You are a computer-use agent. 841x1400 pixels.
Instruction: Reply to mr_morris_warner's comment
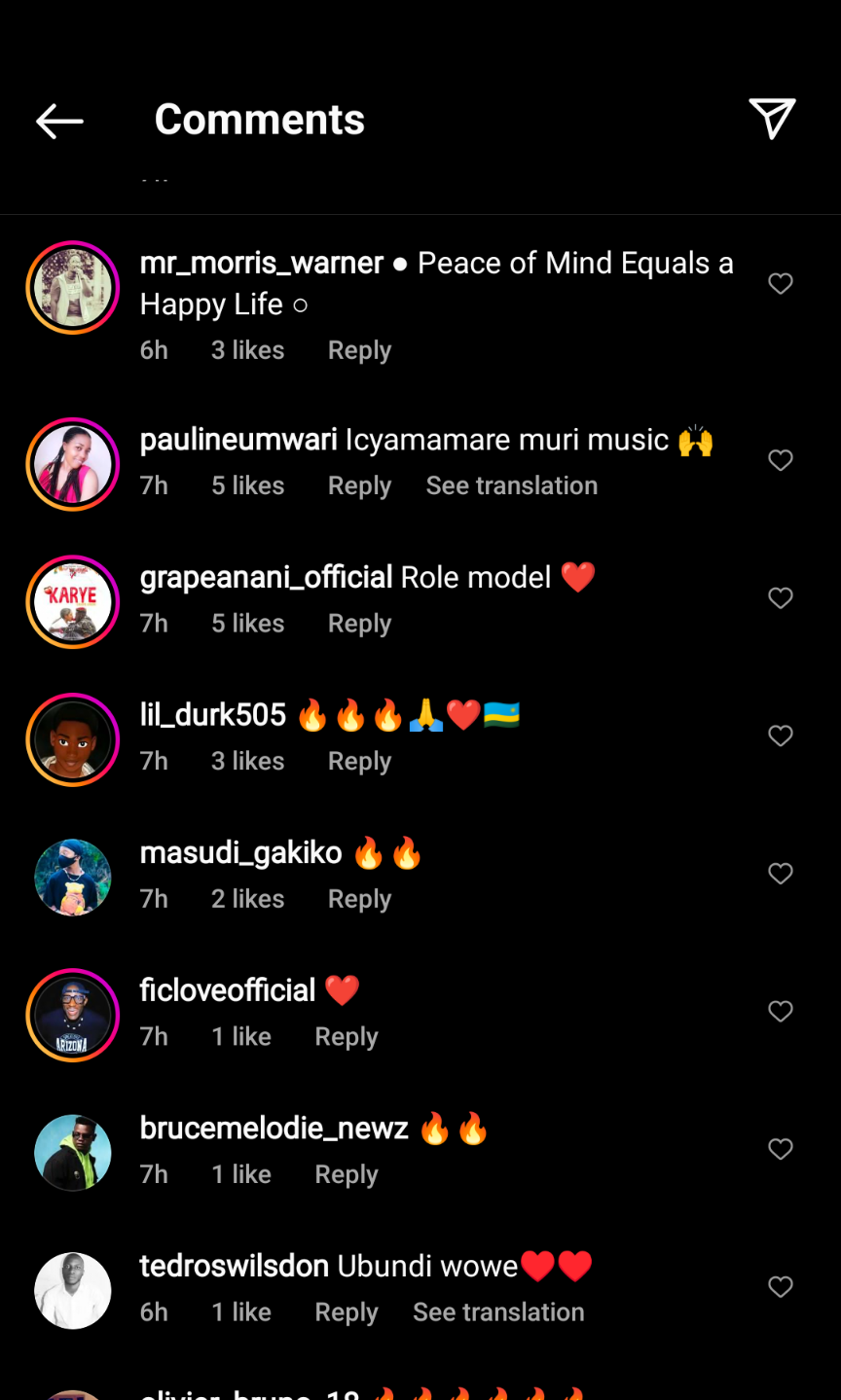[359, 350]
